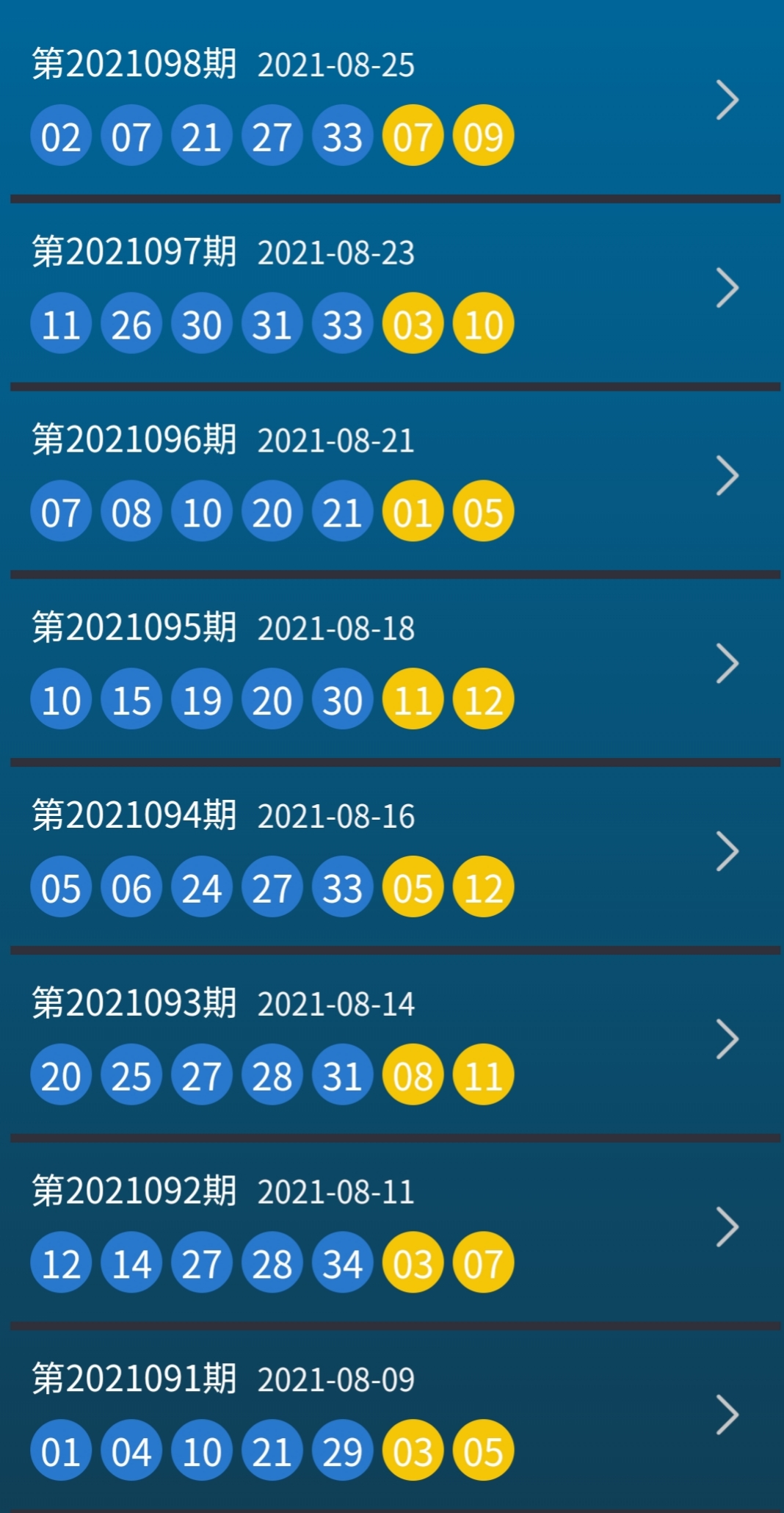784x1513 pixels.
Task: Click yellow ball 05 in draw 2021091
Action: pos(482,1451)
